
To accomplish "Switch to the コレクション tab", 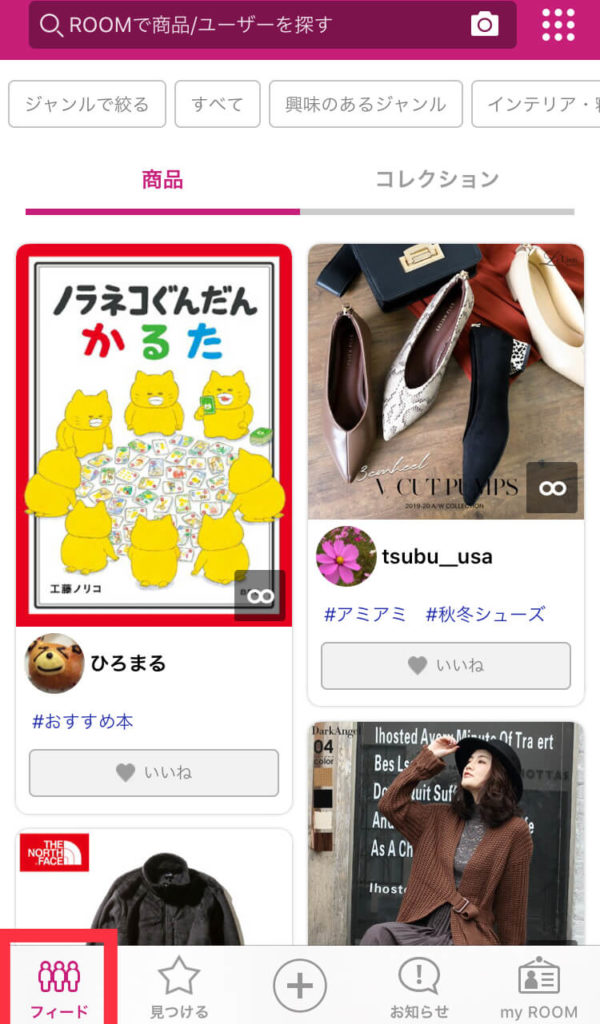I will click(437, 180).
